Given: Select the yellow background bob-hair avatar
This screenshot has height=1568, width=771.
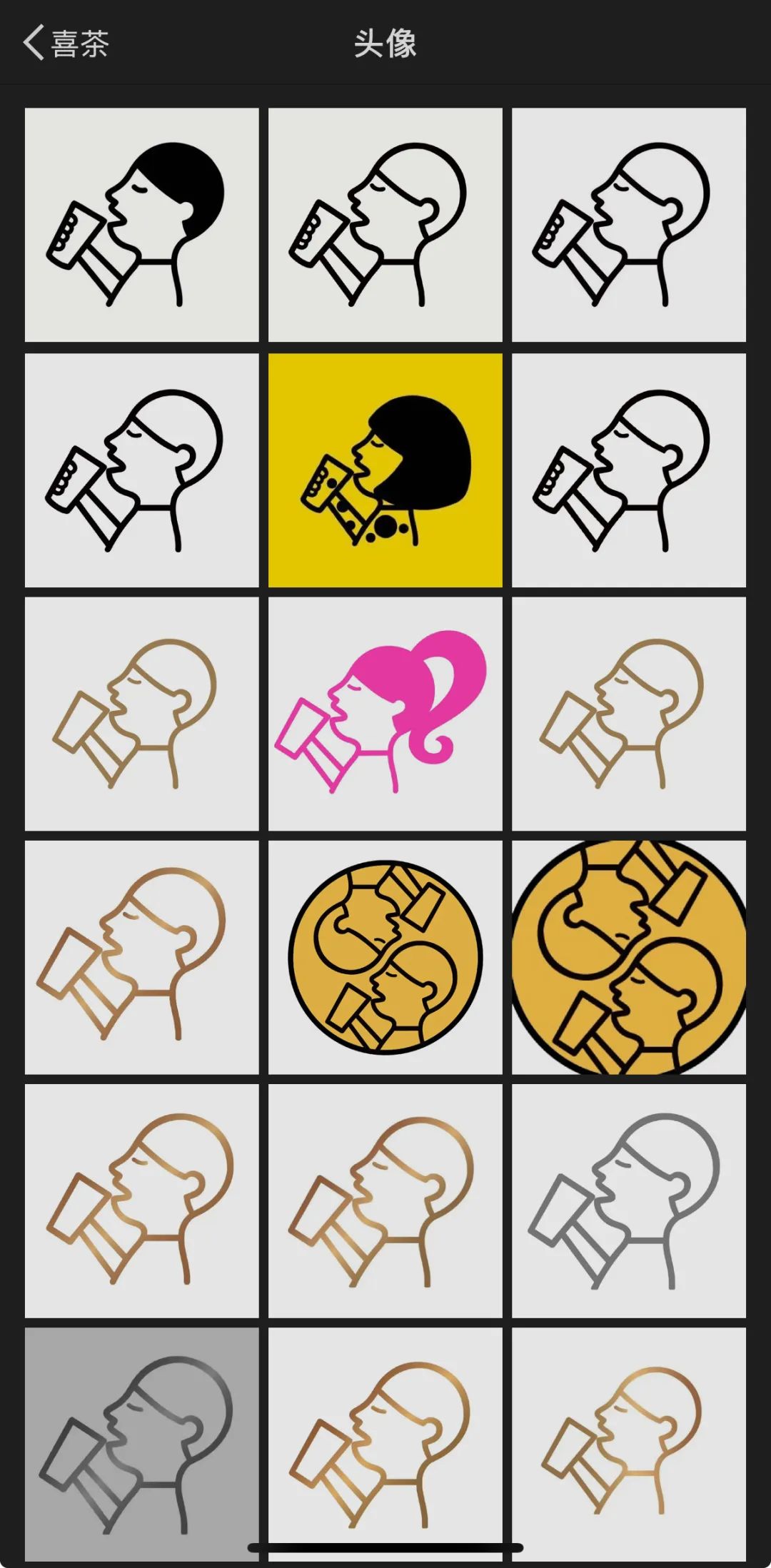Looking at the screenshot, I should [x=385, y=470].
